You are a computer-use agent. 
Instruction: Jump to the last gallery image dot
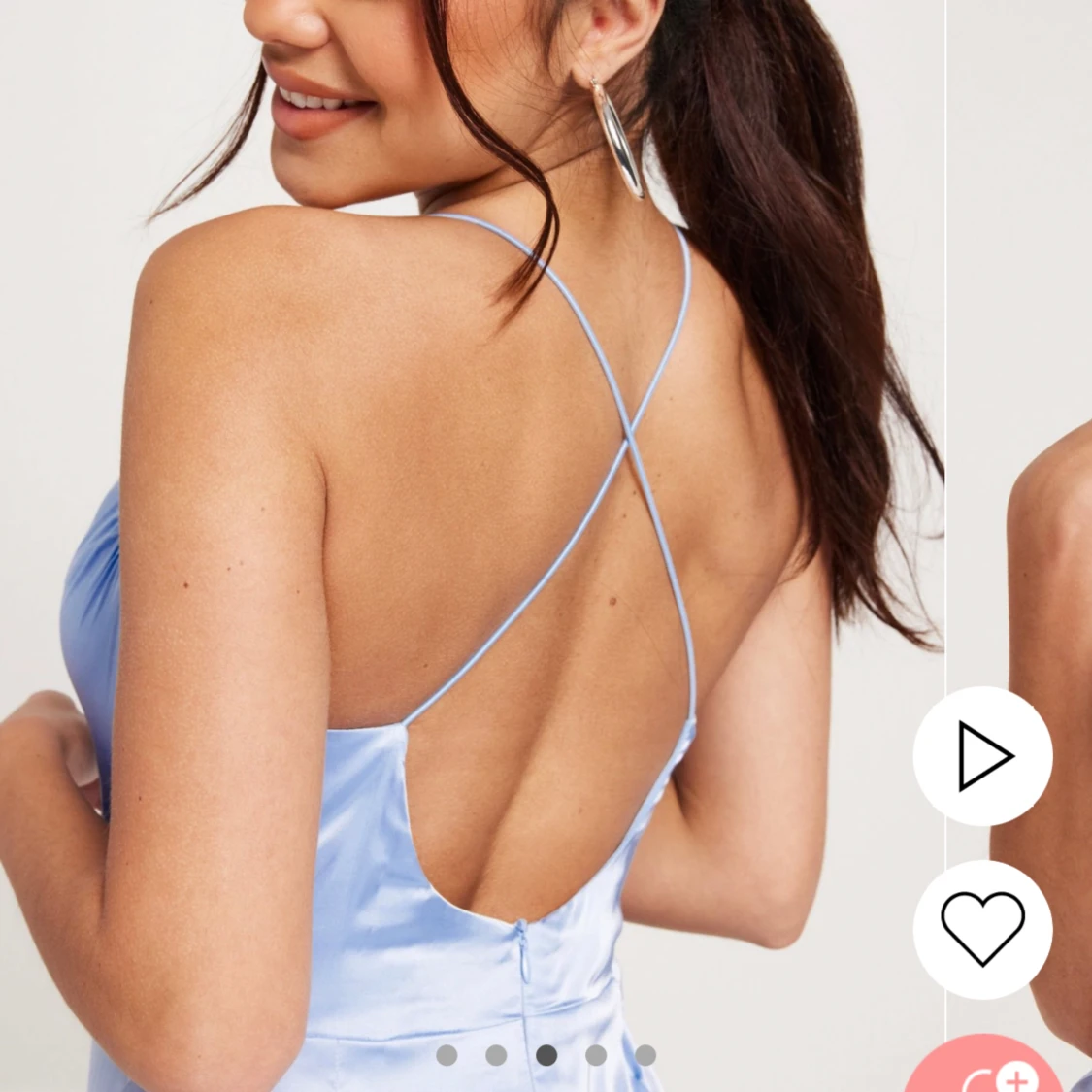coord(645,1055)
